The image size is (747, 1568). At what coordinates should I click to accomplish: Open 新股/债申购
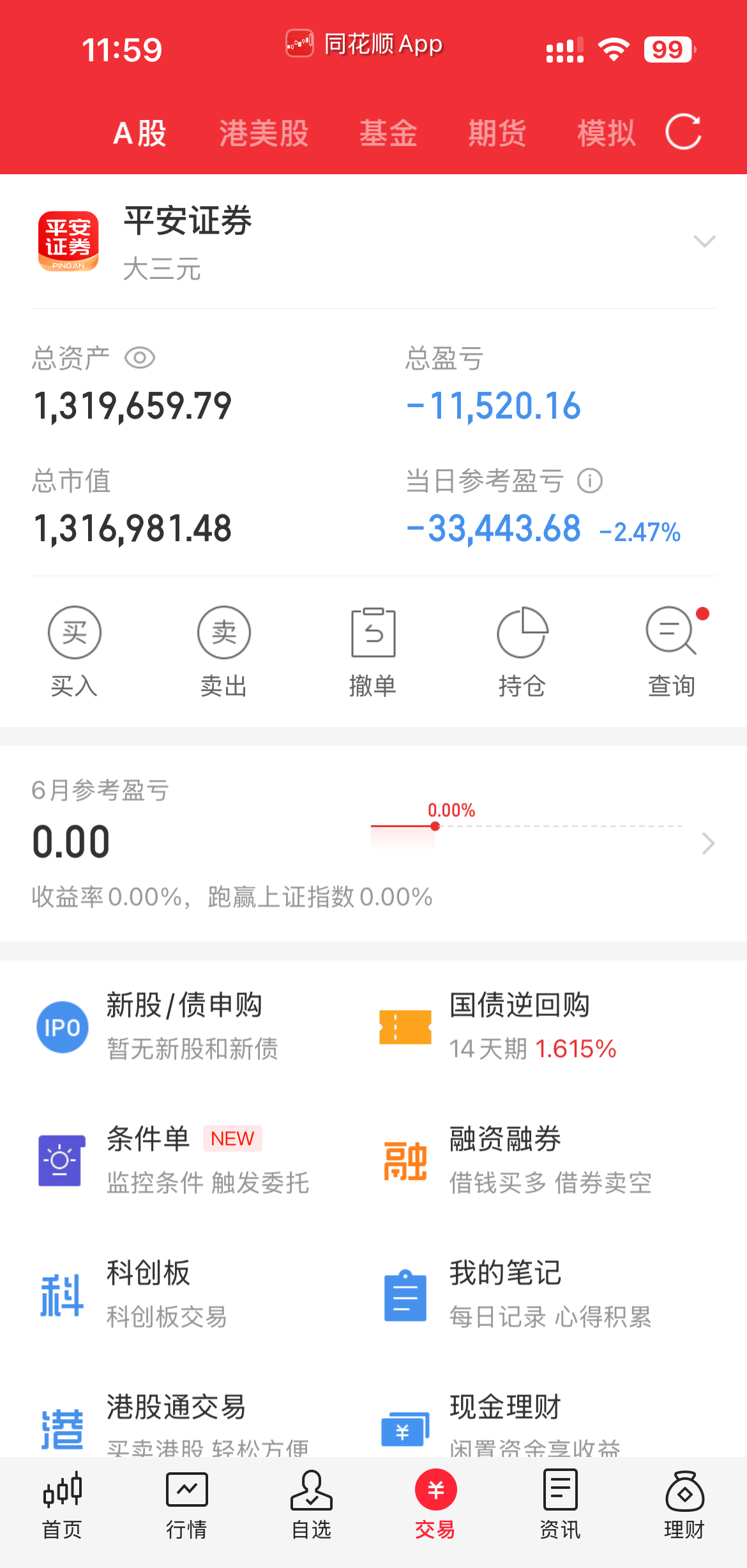click(x=185, y=1026)
